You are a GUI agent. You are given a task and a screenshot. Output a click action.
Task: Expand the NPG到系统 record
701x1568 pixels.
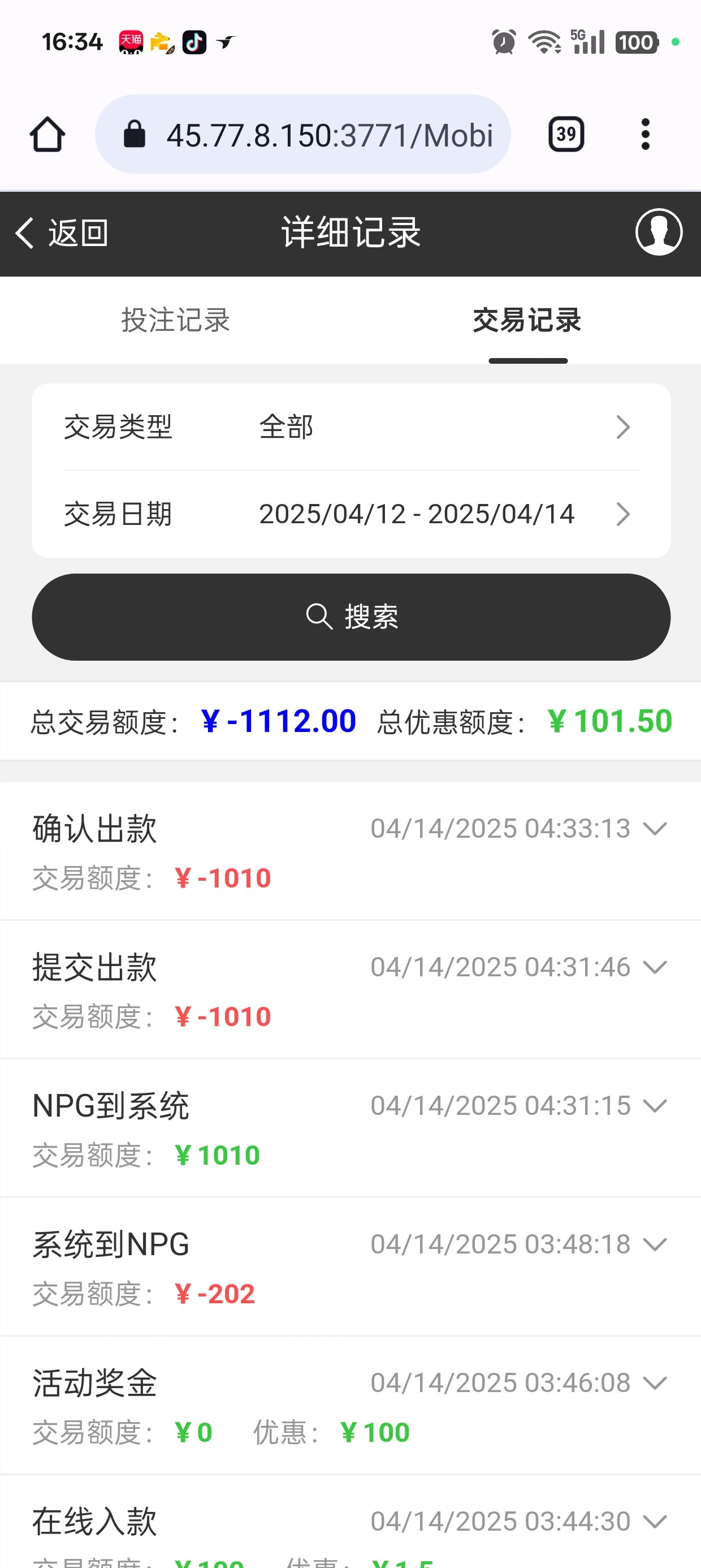[655, 1106]
